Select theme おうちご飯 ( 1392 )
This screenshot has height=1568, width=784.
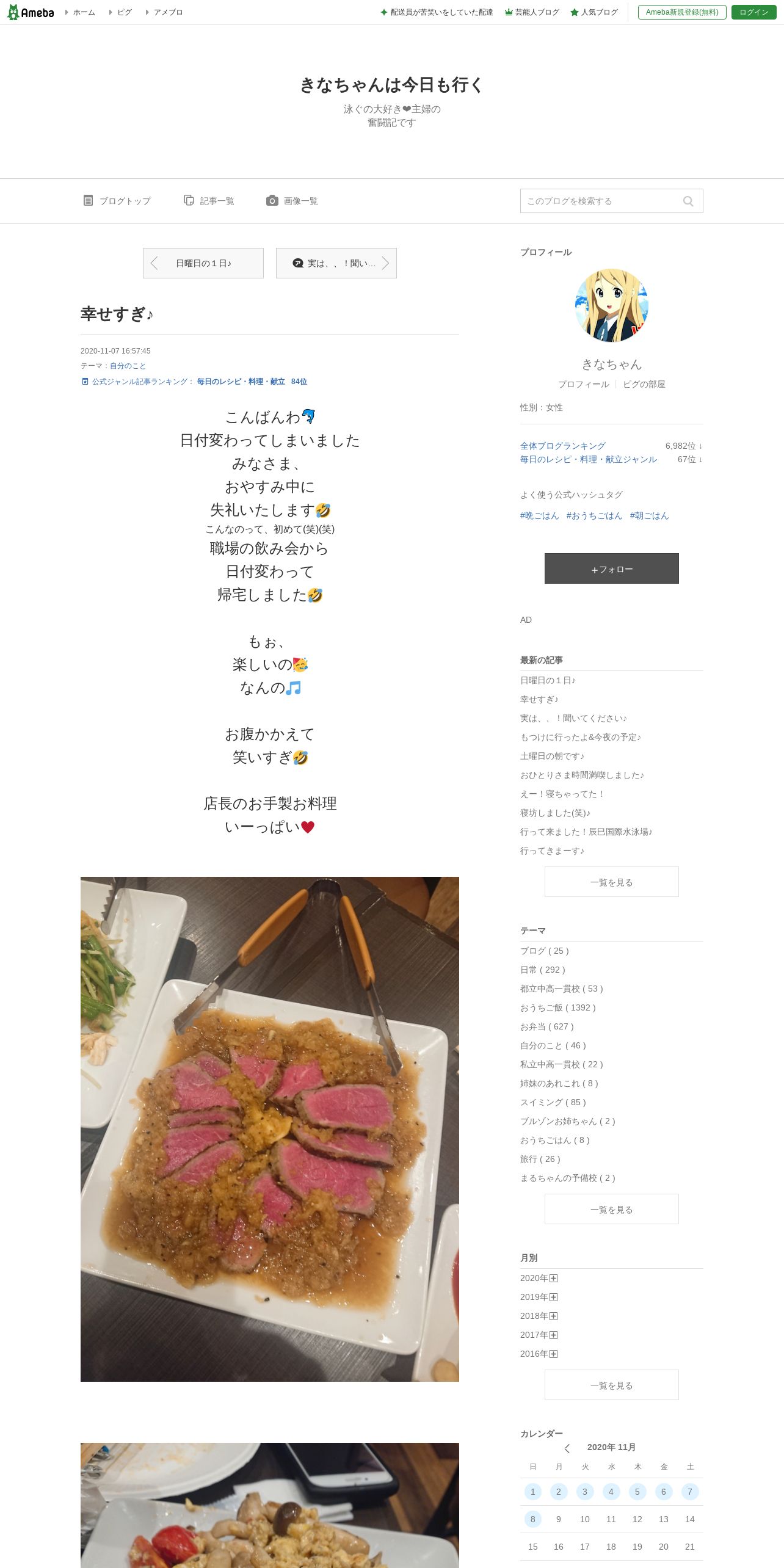point(558,1007)
